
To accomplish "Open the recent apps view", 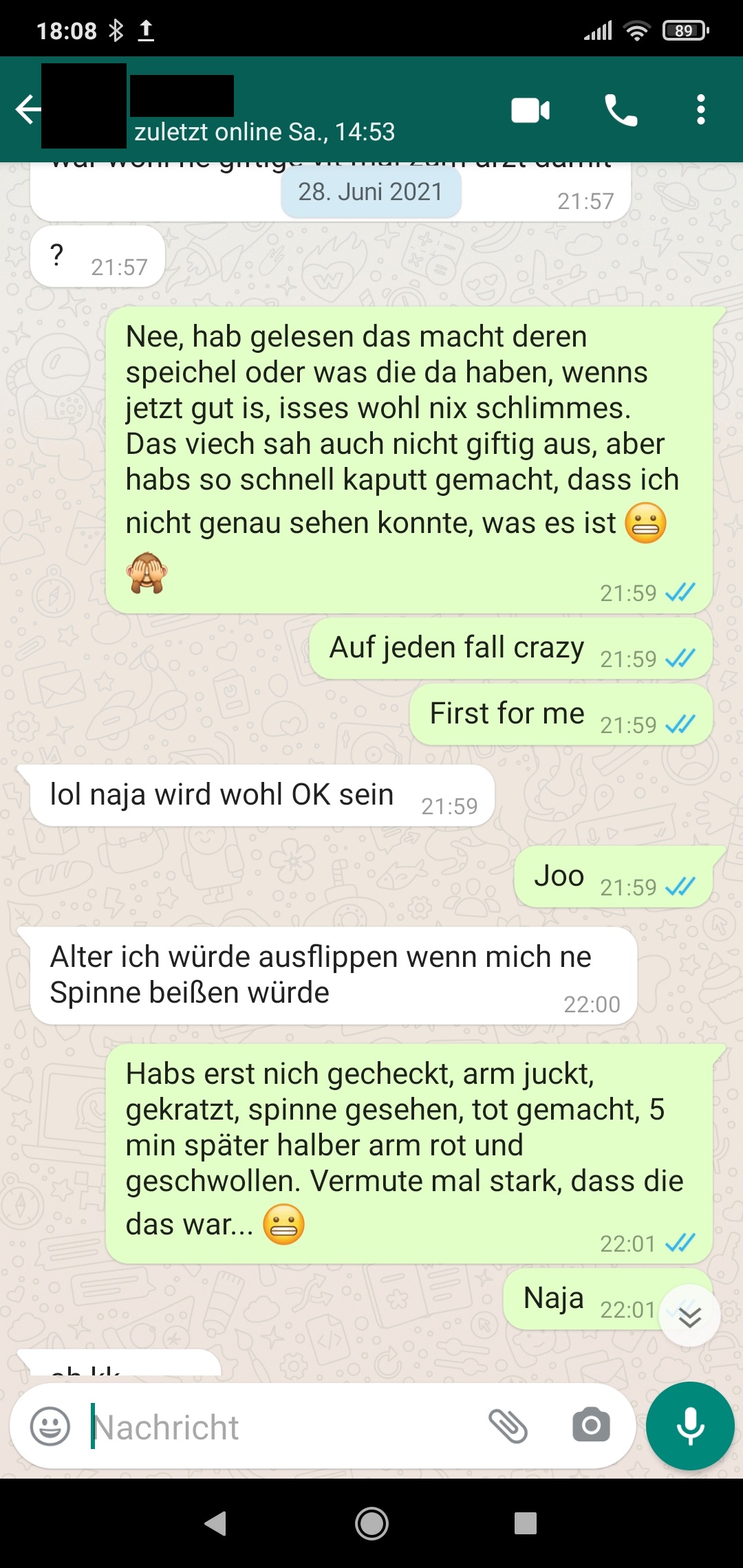I will (526, 1523).
